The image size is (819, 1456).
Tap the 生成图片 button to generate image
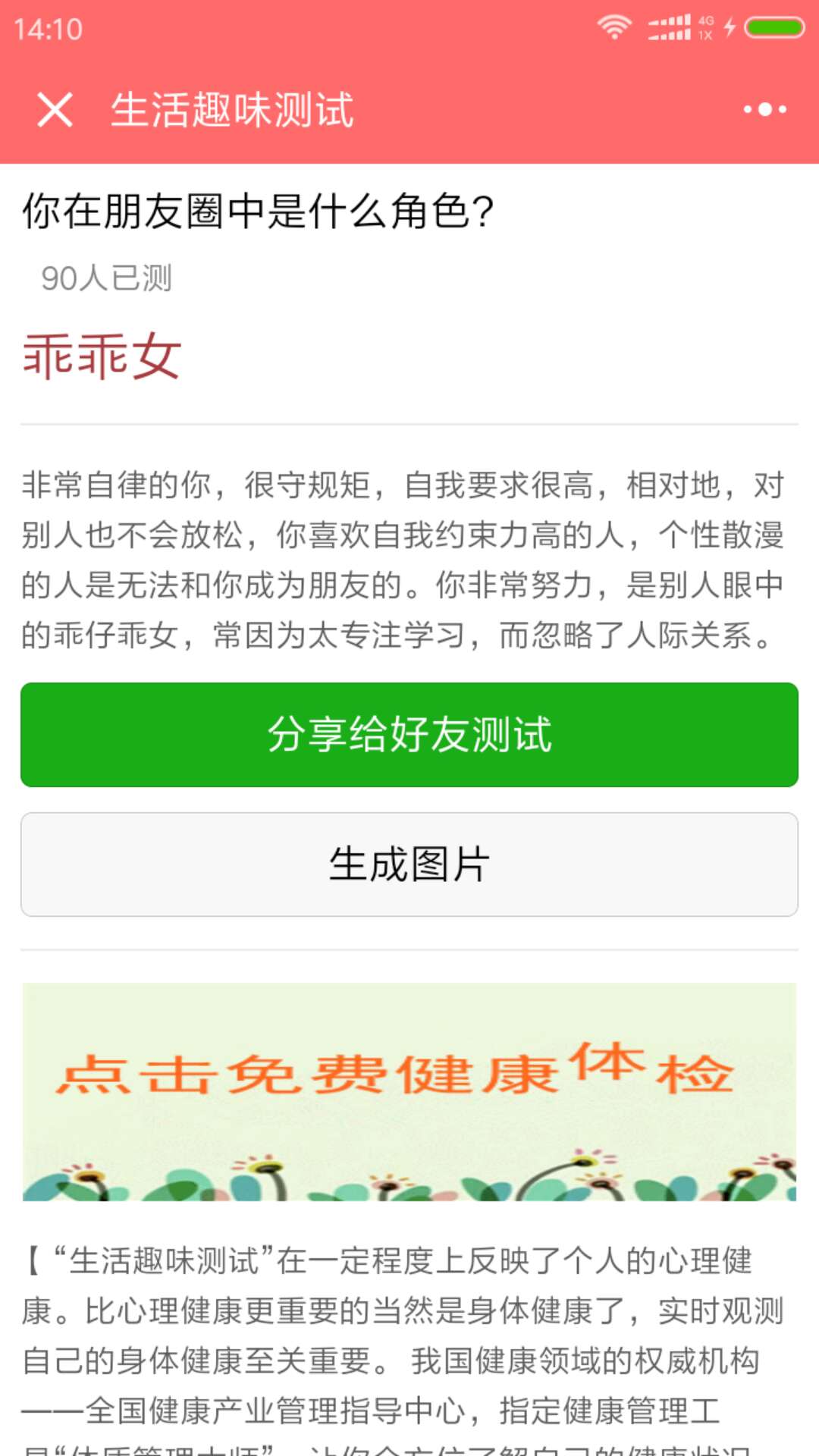(409, 864)
